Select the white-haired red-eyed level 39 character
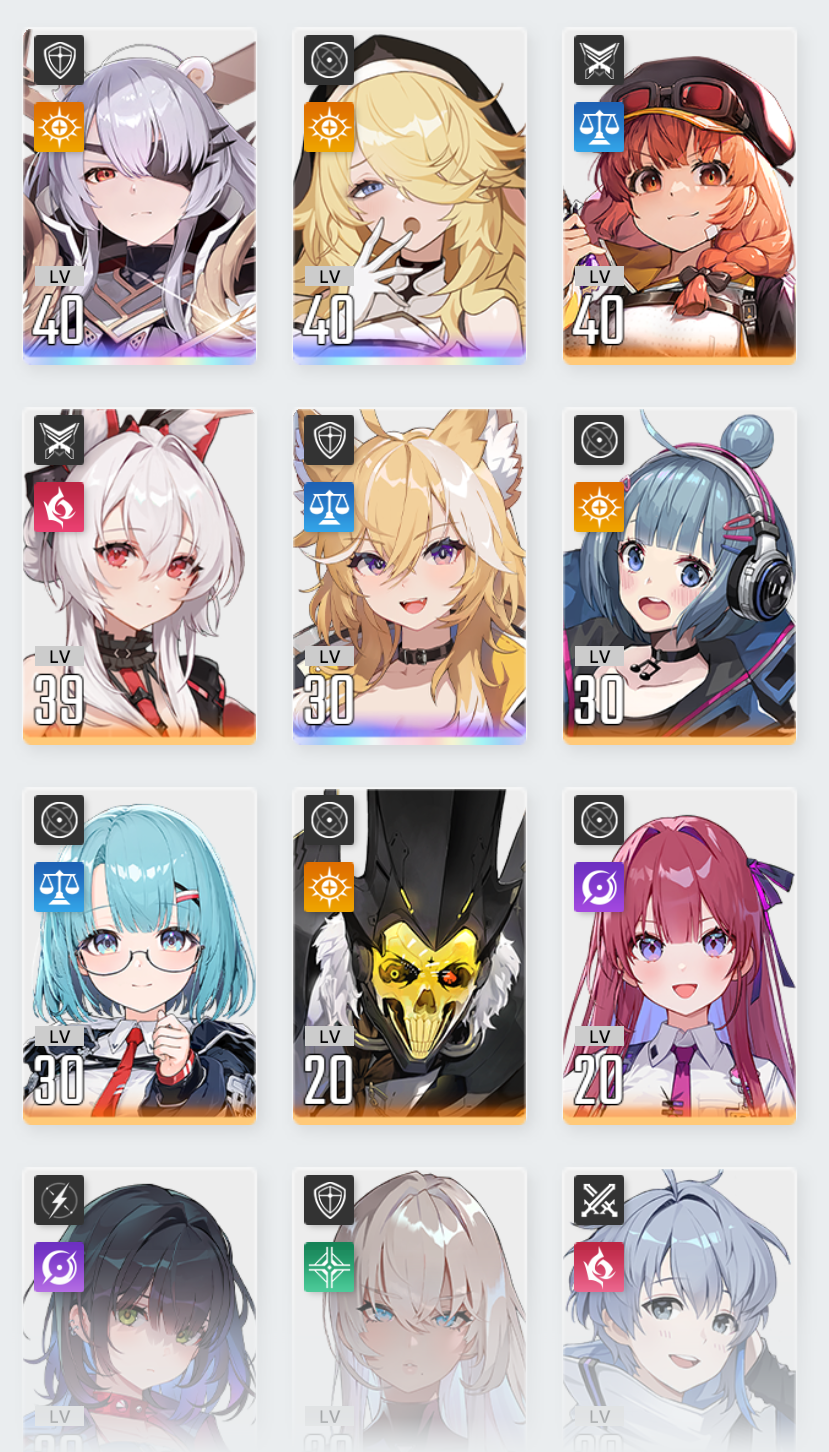 (x=139, y=576)
